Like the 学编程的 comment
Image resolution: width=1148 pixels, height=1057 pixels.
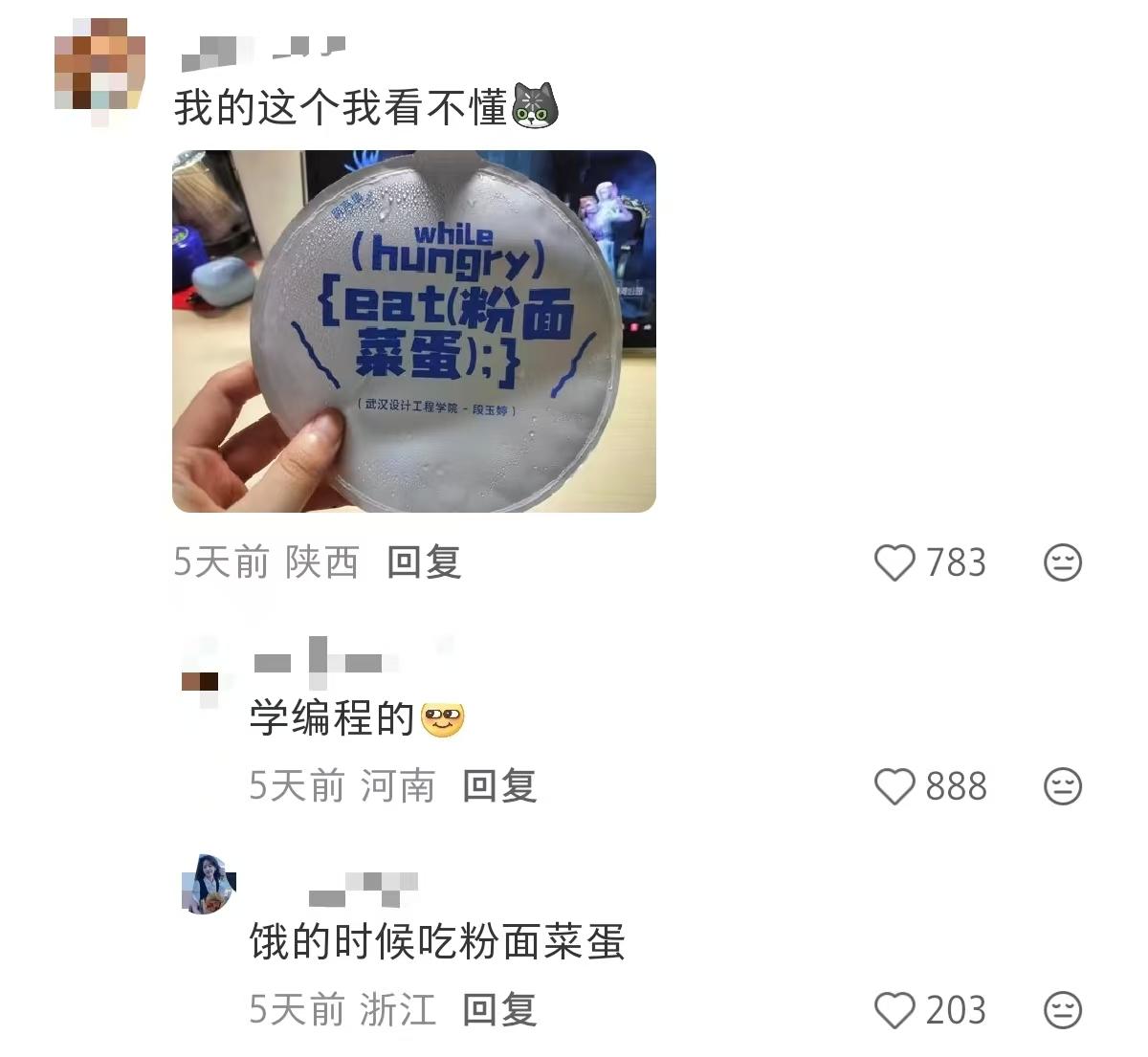(x=895, y=786)
